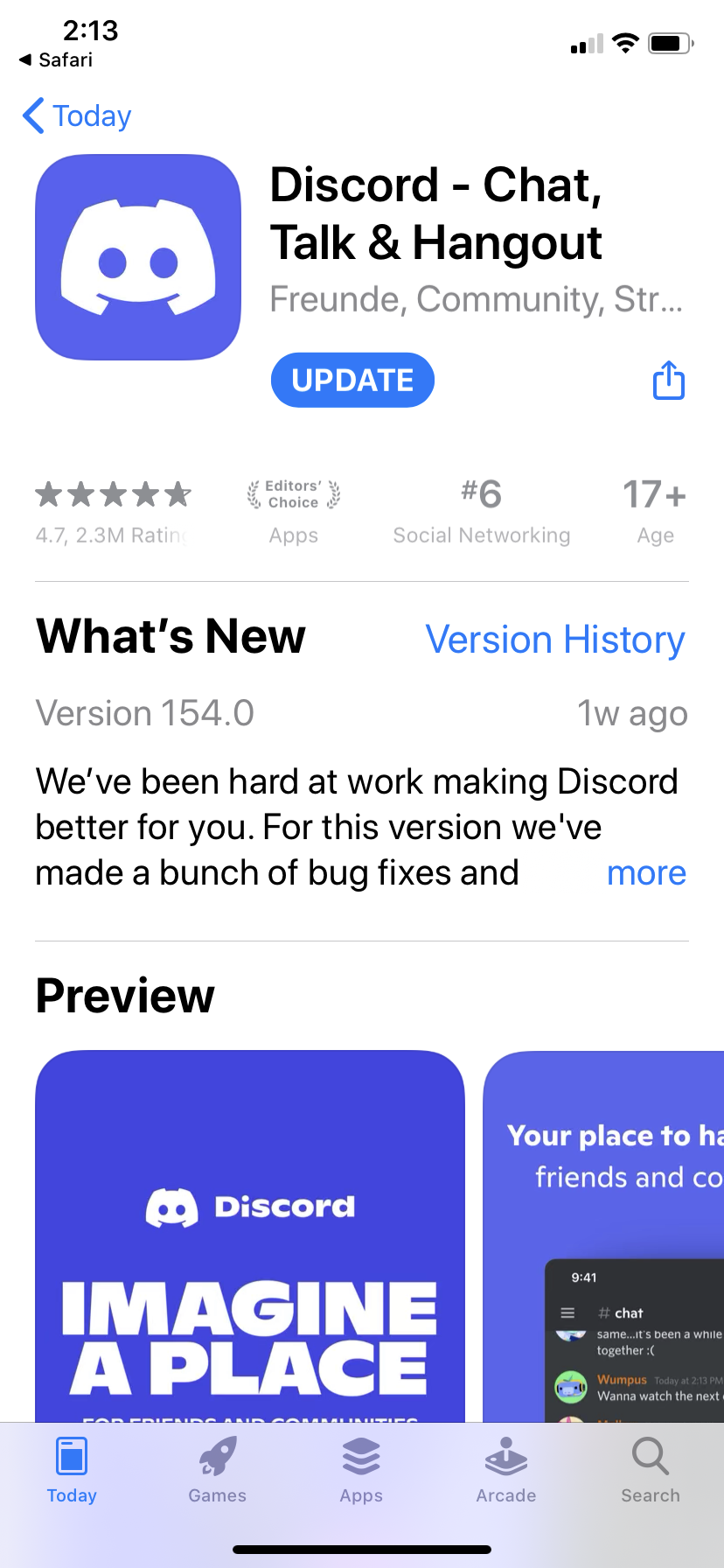Return to Safari via the status bar breadcrumb
Screen dimensions: 724x1568
[56, 59]
